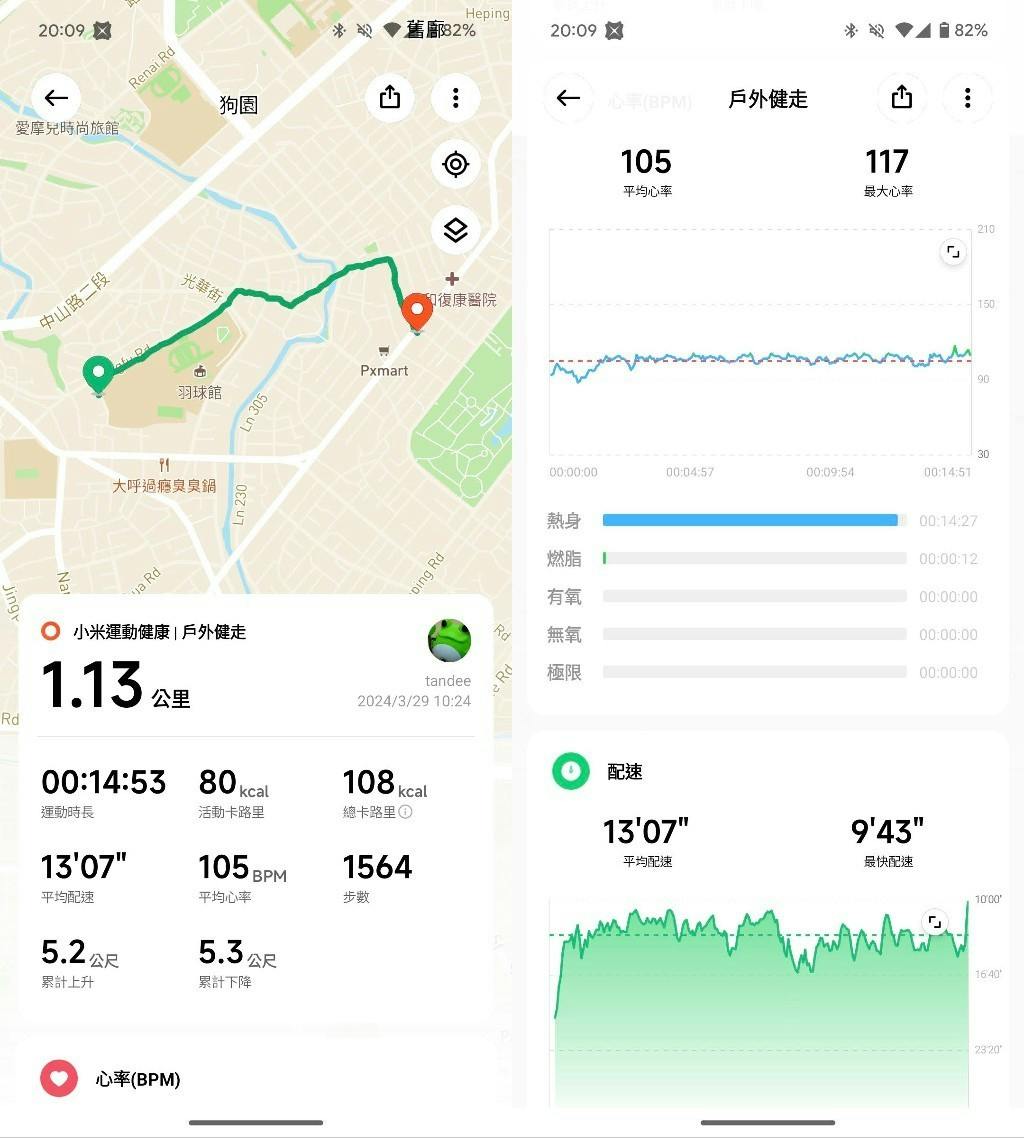Go back from the 戶外健走 detail page

click(568, 98)
